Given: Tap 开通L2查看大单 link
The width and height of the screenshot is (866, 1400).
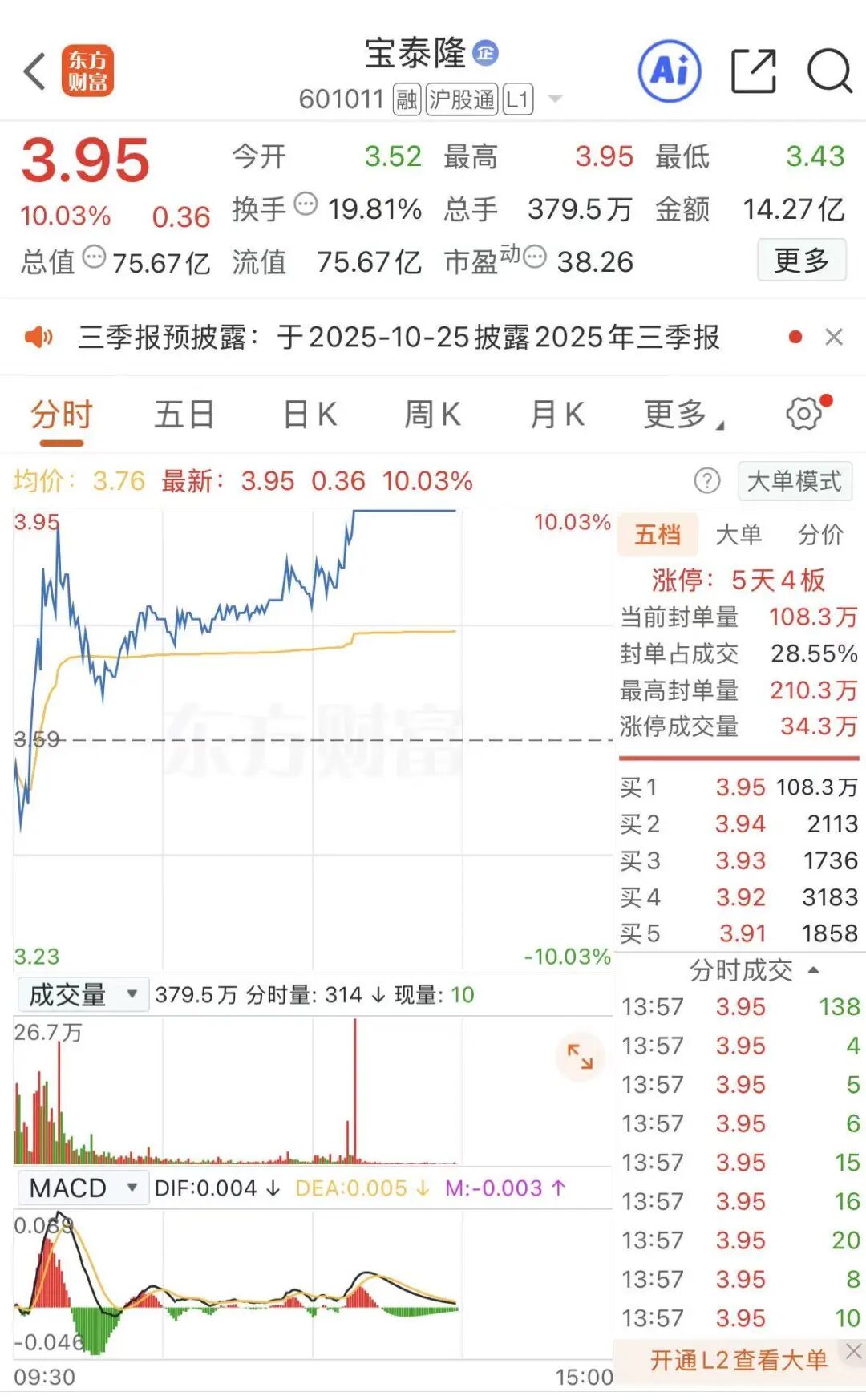Looking at the screenshot, I should tap(738, 1360).
